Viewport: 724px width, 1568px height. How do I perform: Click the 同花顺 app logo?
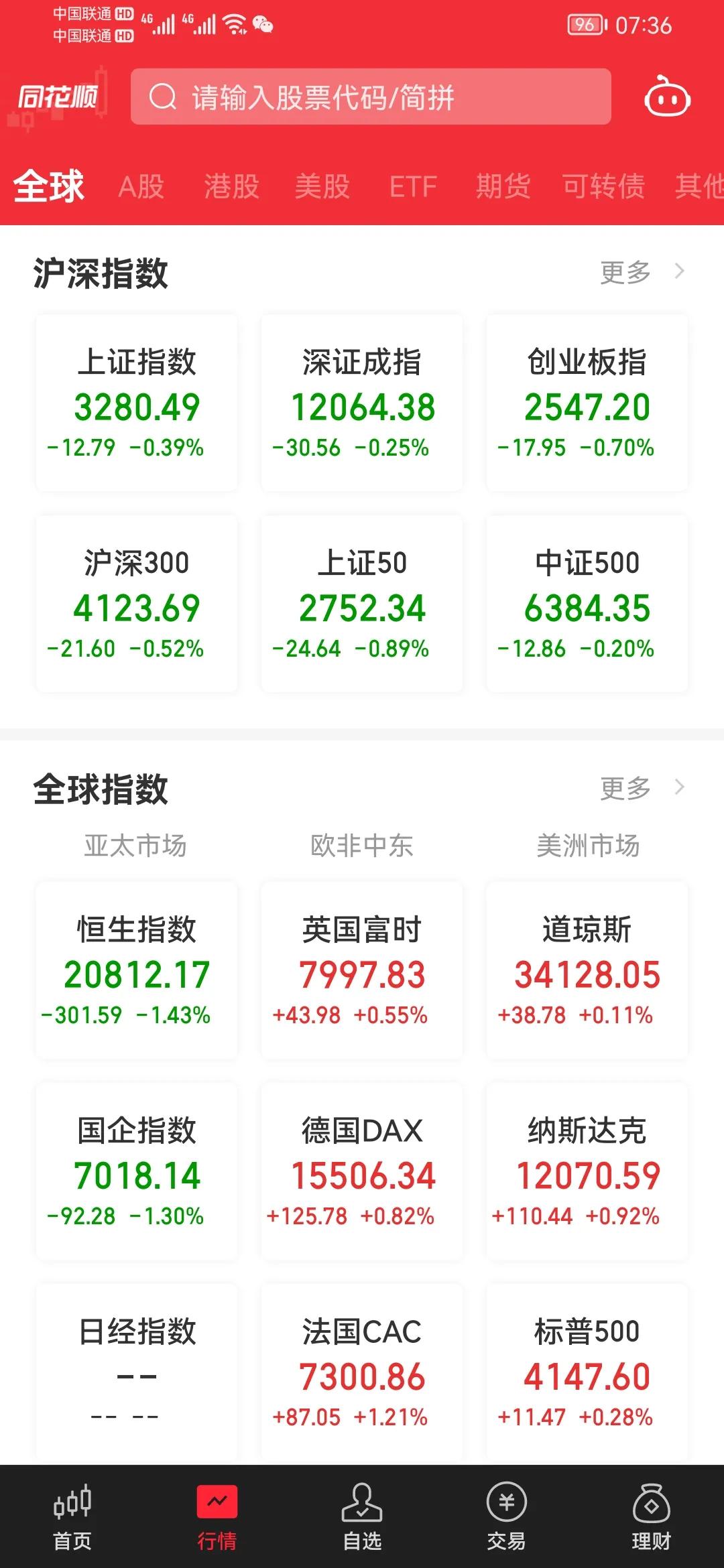coord(59,97)
